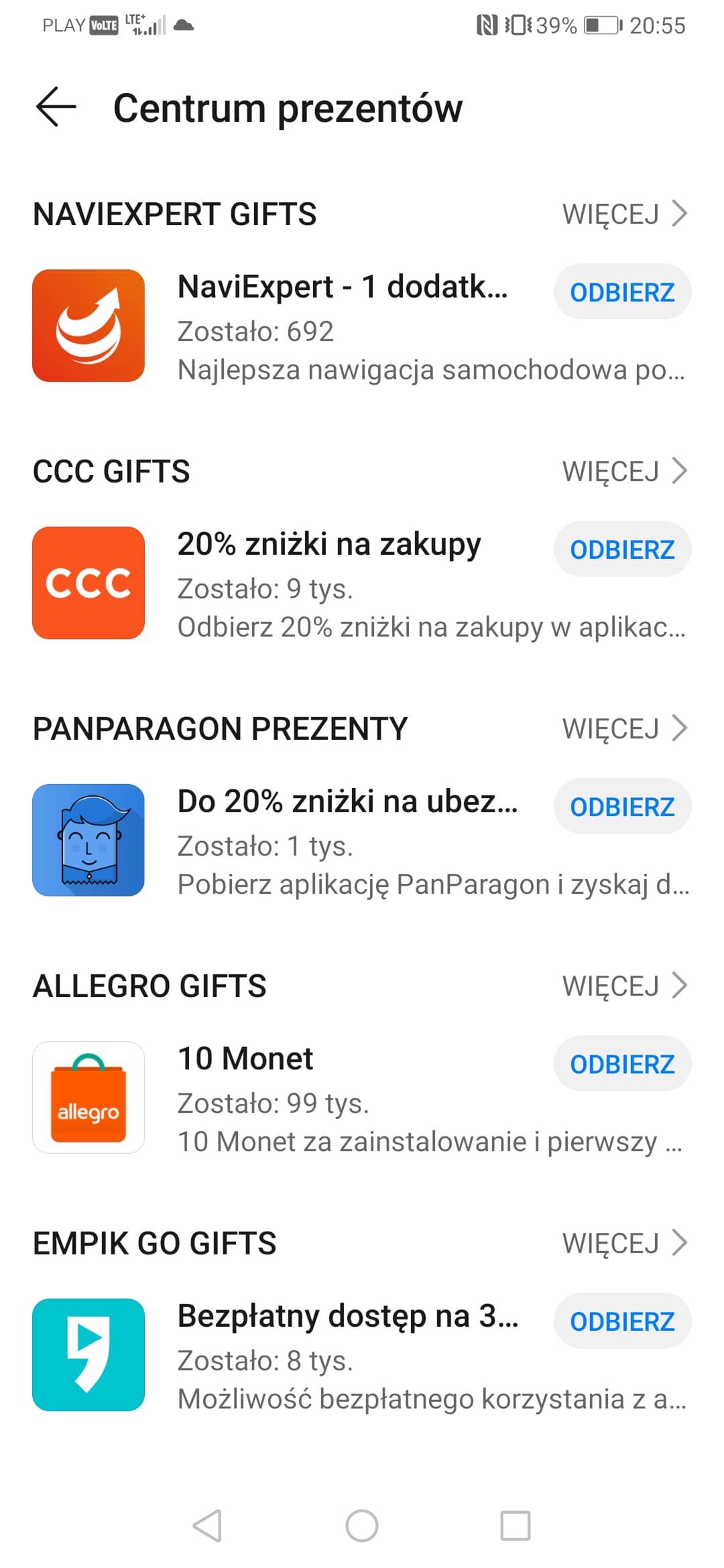This screenshot has height=1568, width=724.
Task: Claim the Empik Go free access gift
Action: 622,1321
